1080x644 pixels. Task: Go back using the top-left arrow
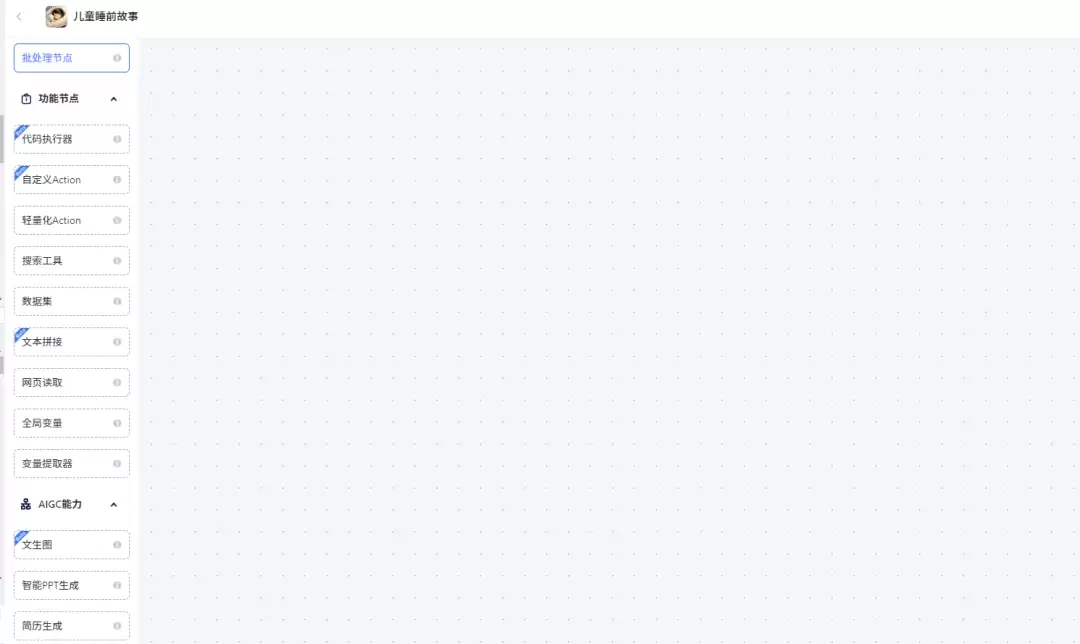click(19, 17)
